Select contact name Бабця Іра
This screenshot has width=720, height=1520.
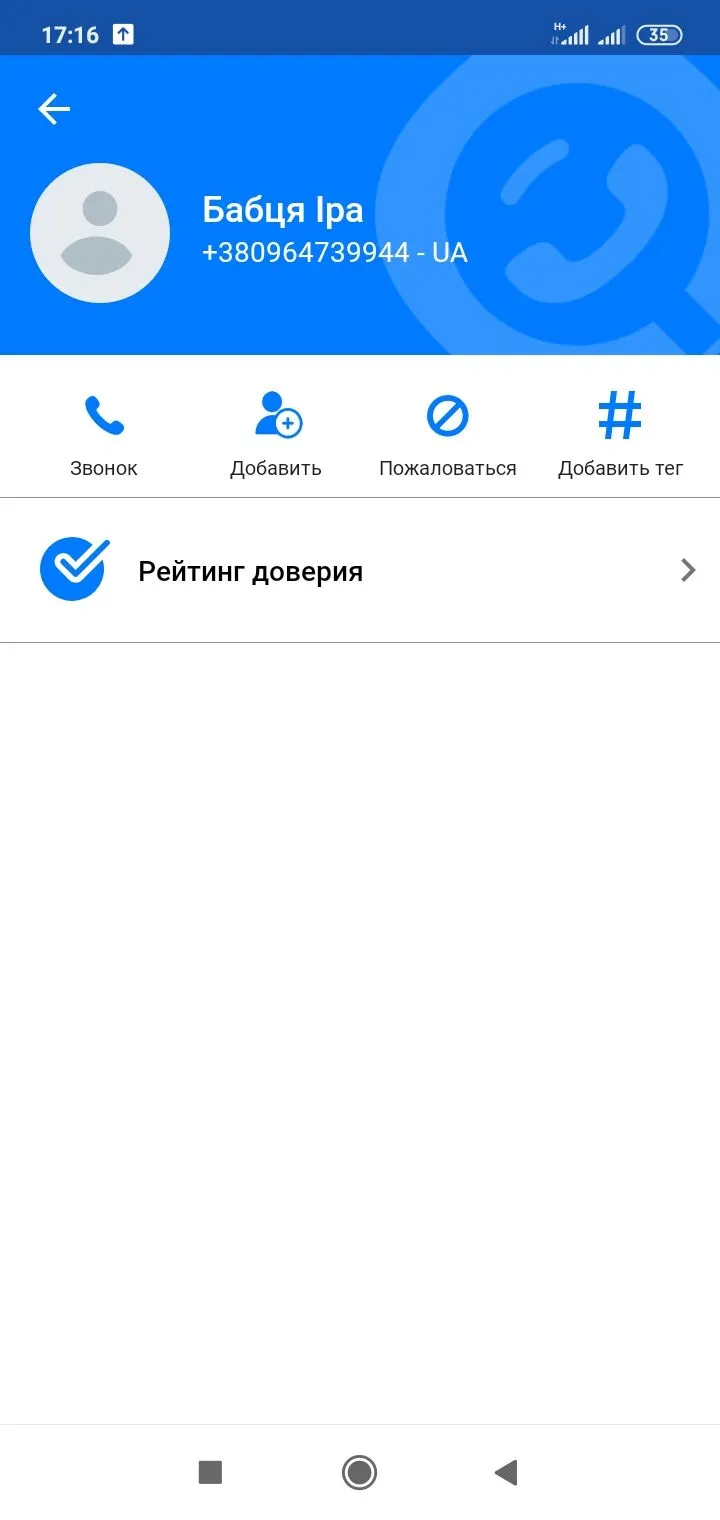coord(285,209)
